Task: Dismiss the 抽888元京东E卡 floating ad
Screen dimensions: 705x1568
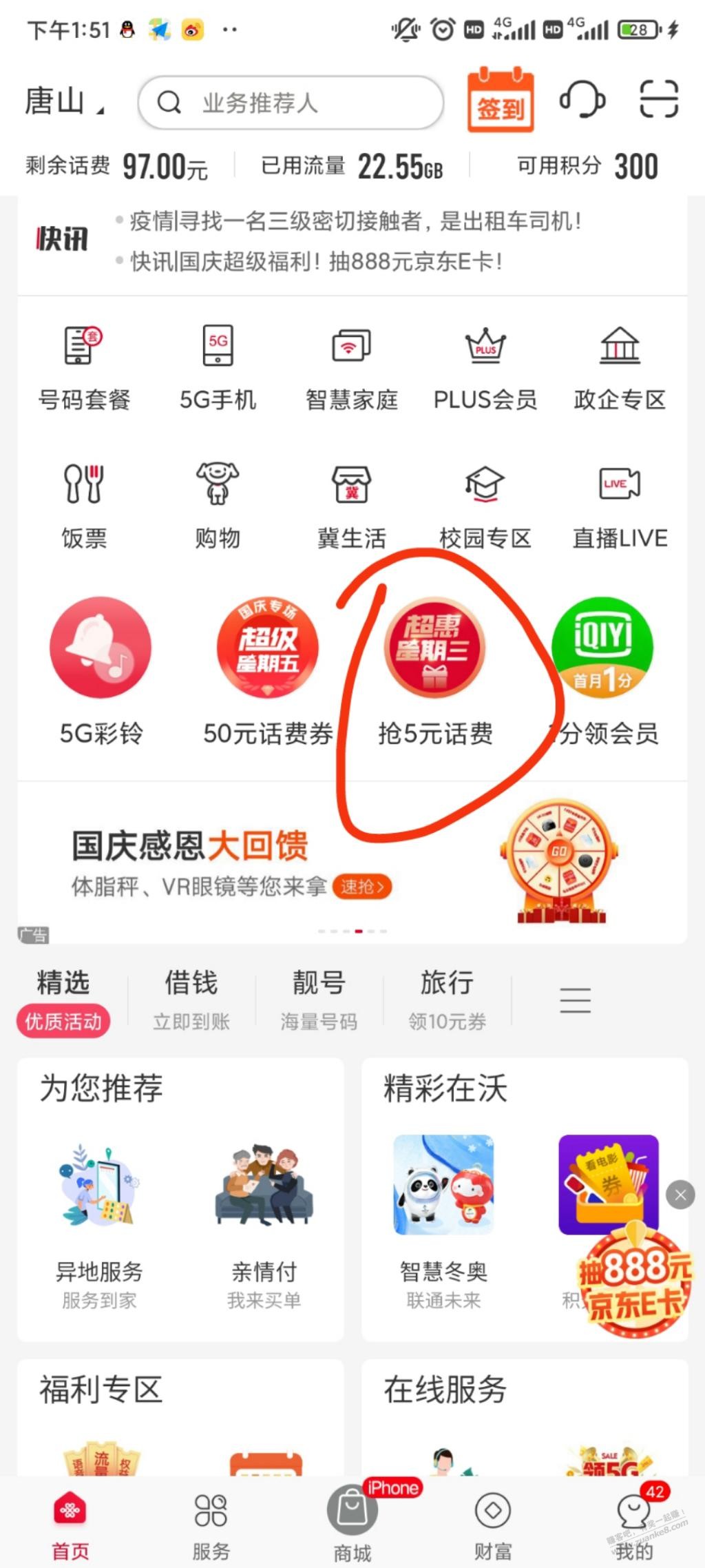Action: pyautogui.click(x=680, y=1195)
